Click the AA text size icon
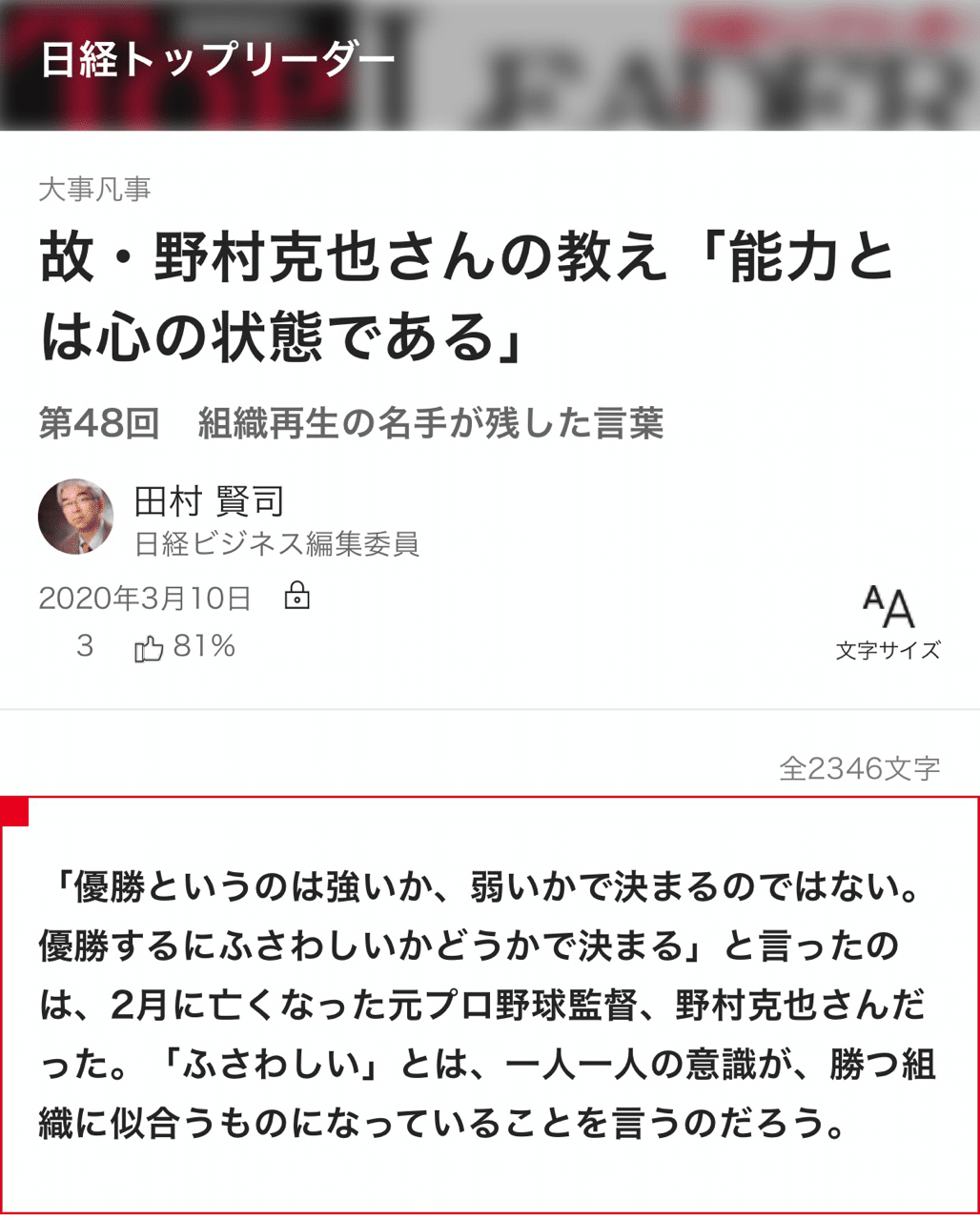980x1220 pixels. (x=887, y=603)
